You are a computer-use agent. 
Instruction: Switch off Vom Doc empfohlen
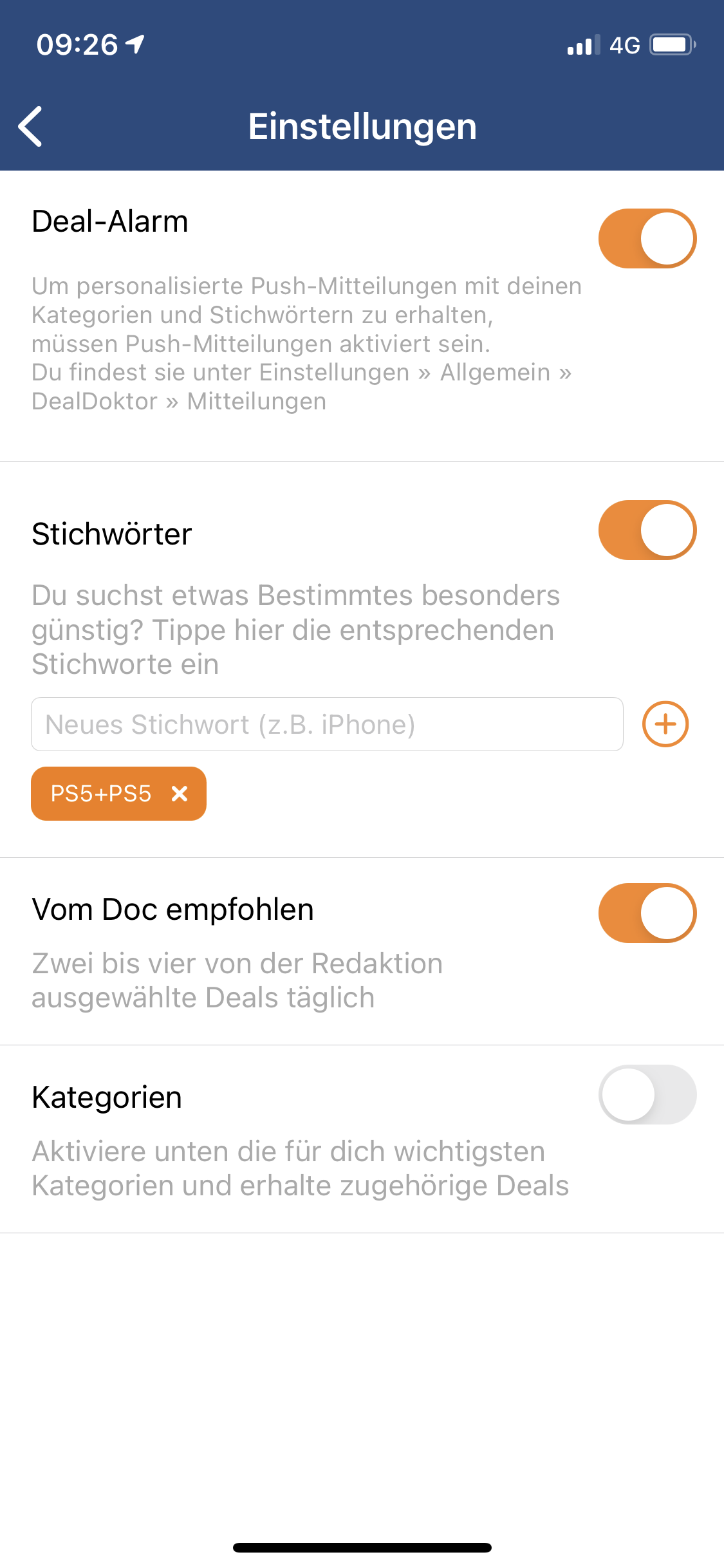[647, 913]
